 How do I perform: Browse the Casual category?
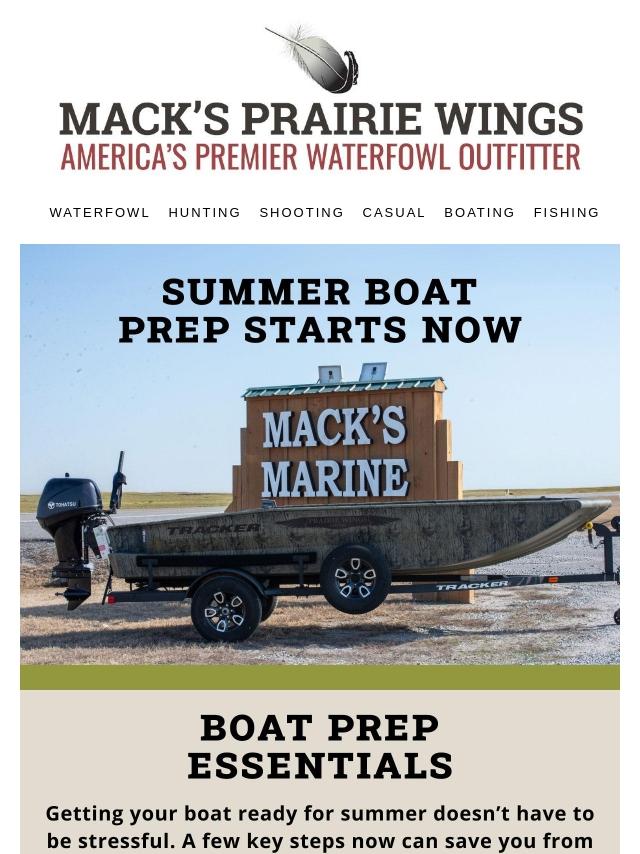pyautogui.click(x=393, y=213)
